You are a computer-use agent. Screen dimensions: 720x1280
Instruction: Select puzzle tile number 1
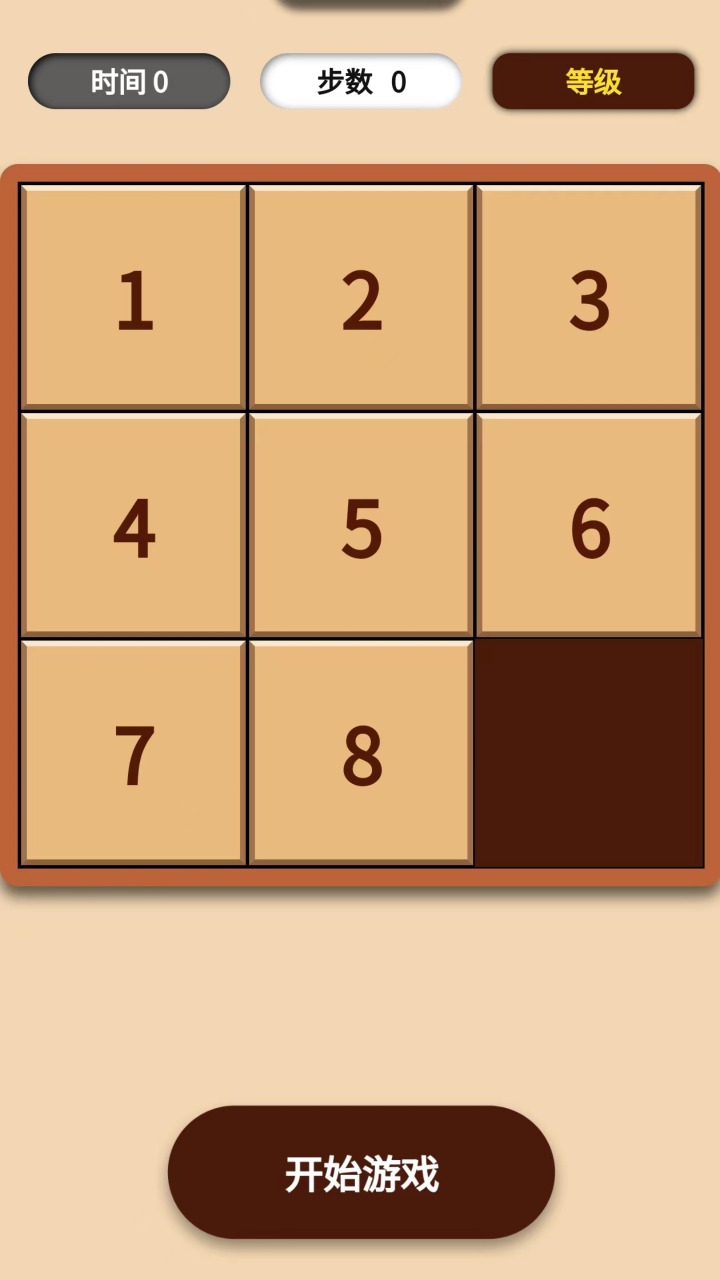click(x=134, y=297)
